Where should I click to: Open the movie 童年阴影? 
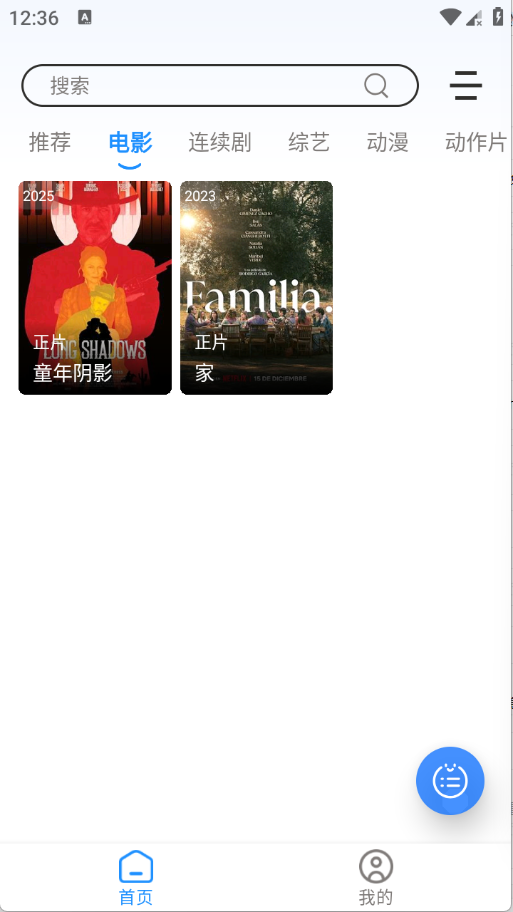coord(95,288)
